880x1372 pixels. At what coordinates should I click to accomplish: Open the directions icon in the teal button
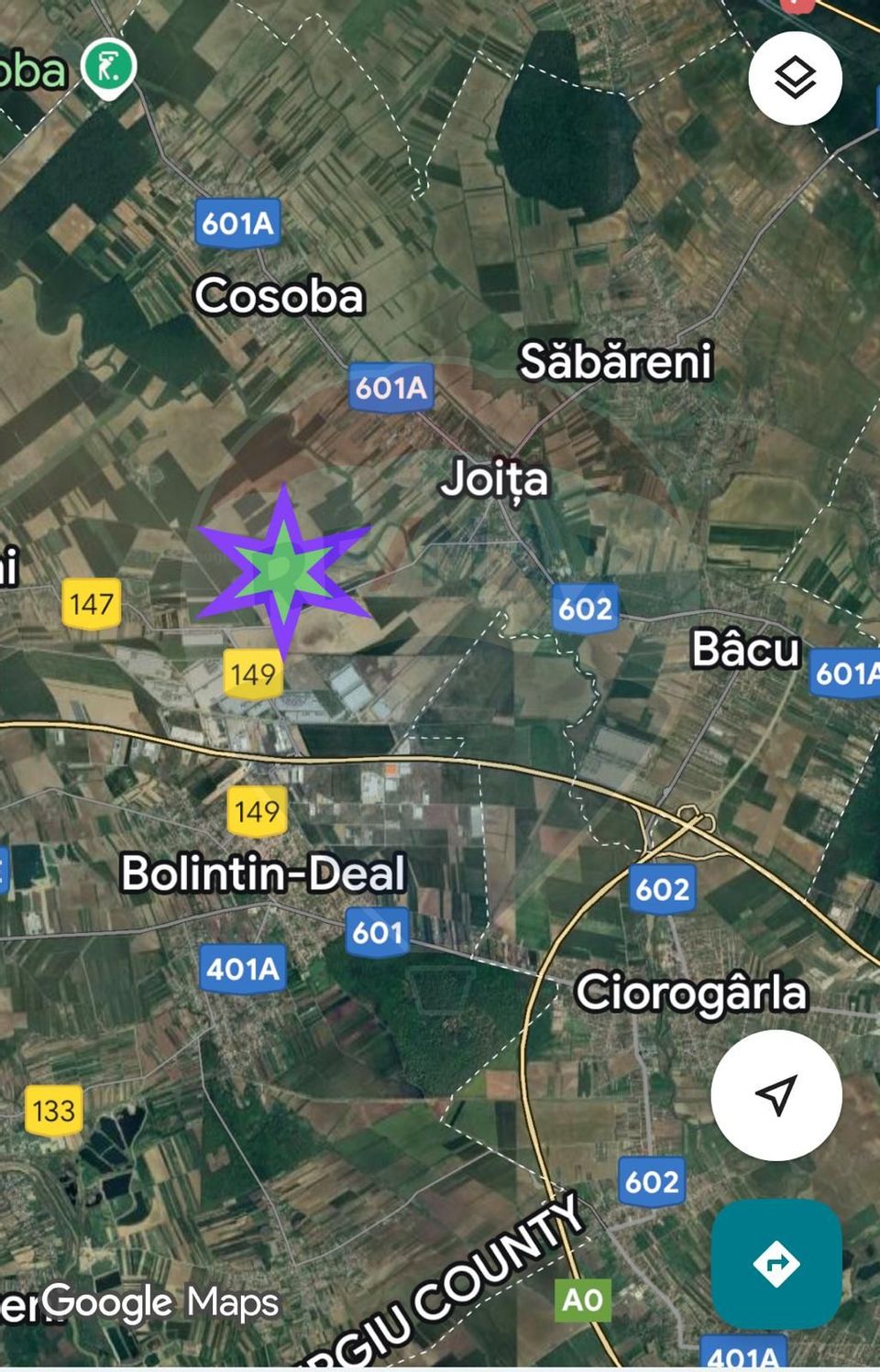[777, 1262]
